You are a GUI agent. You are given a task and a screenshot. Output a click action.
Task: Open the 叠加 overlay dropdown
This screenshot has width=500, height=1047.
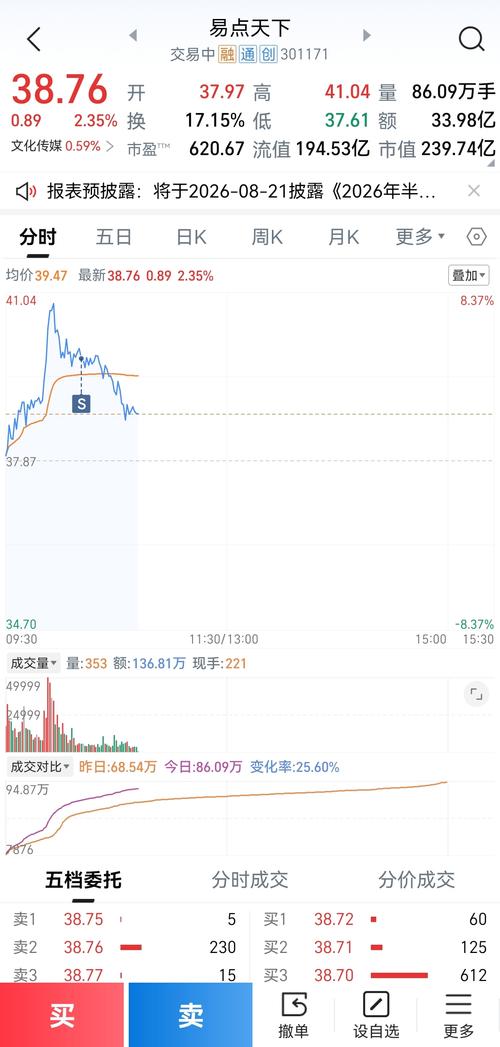point(469,275)
